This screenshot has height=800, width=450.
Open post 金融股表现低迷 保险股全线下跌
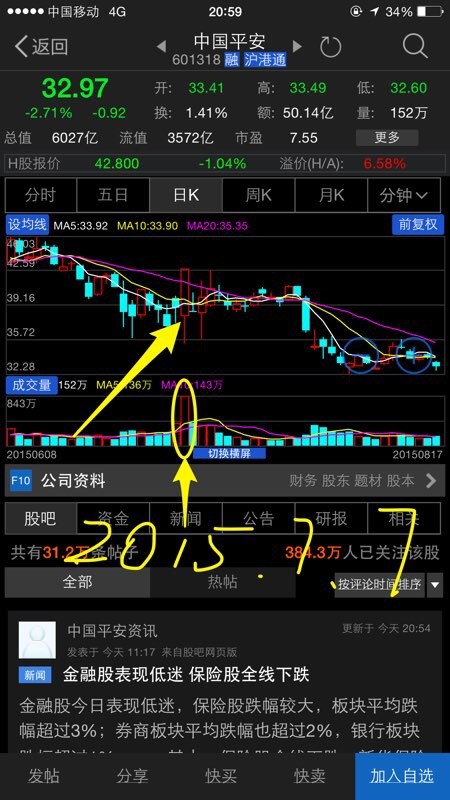[x=186, y=675]
